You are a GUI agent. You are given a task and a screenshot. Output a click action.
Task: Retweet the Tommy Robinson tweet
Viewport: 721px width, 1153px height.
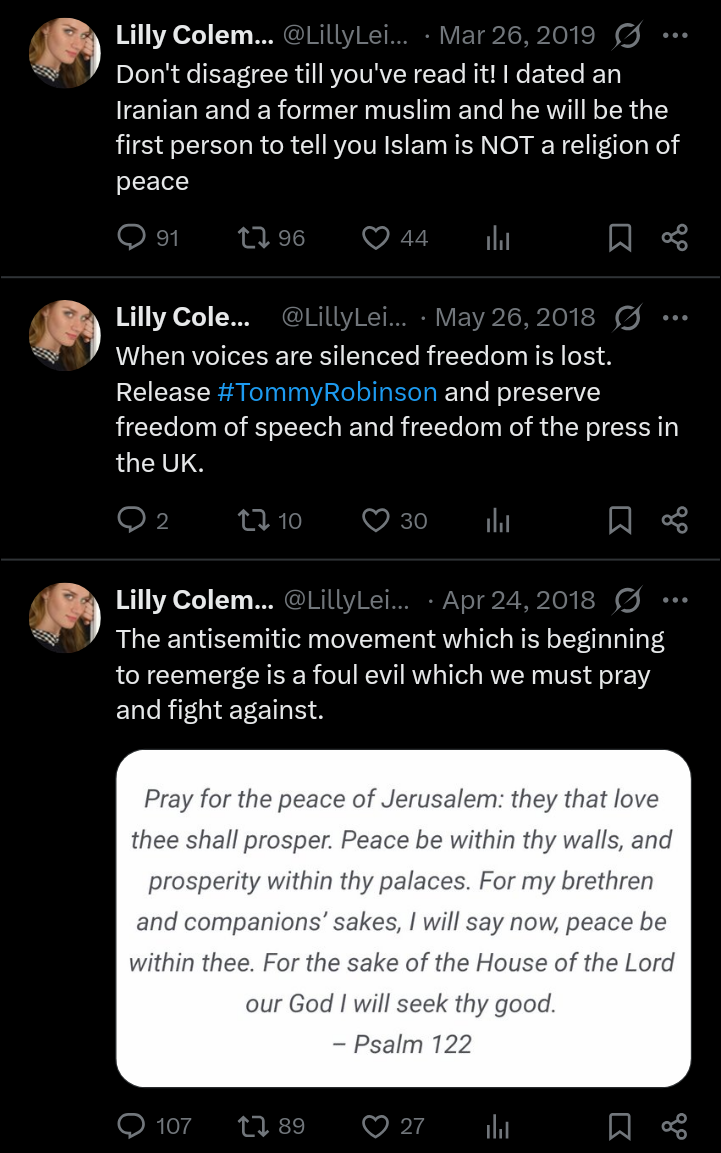[x=249, y=520]
